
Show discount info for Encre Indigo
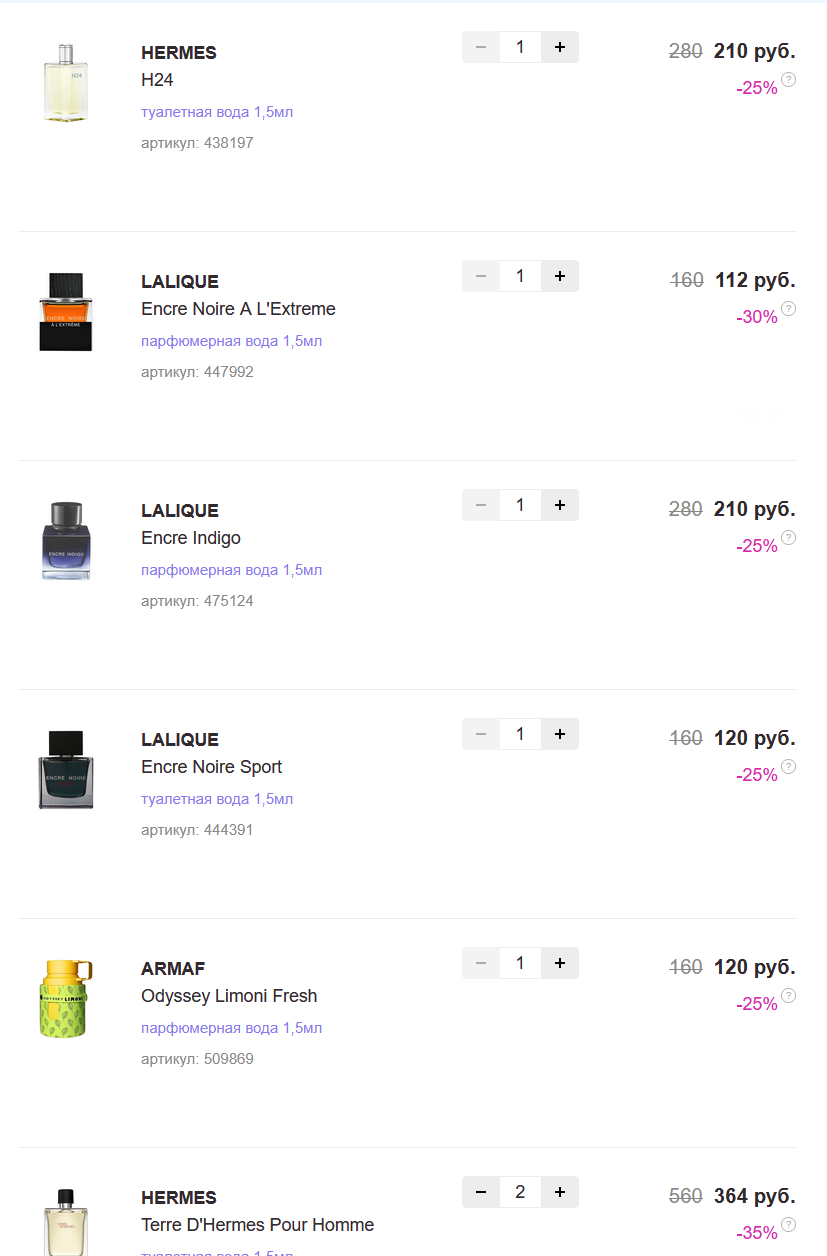[x=788, y=538]
